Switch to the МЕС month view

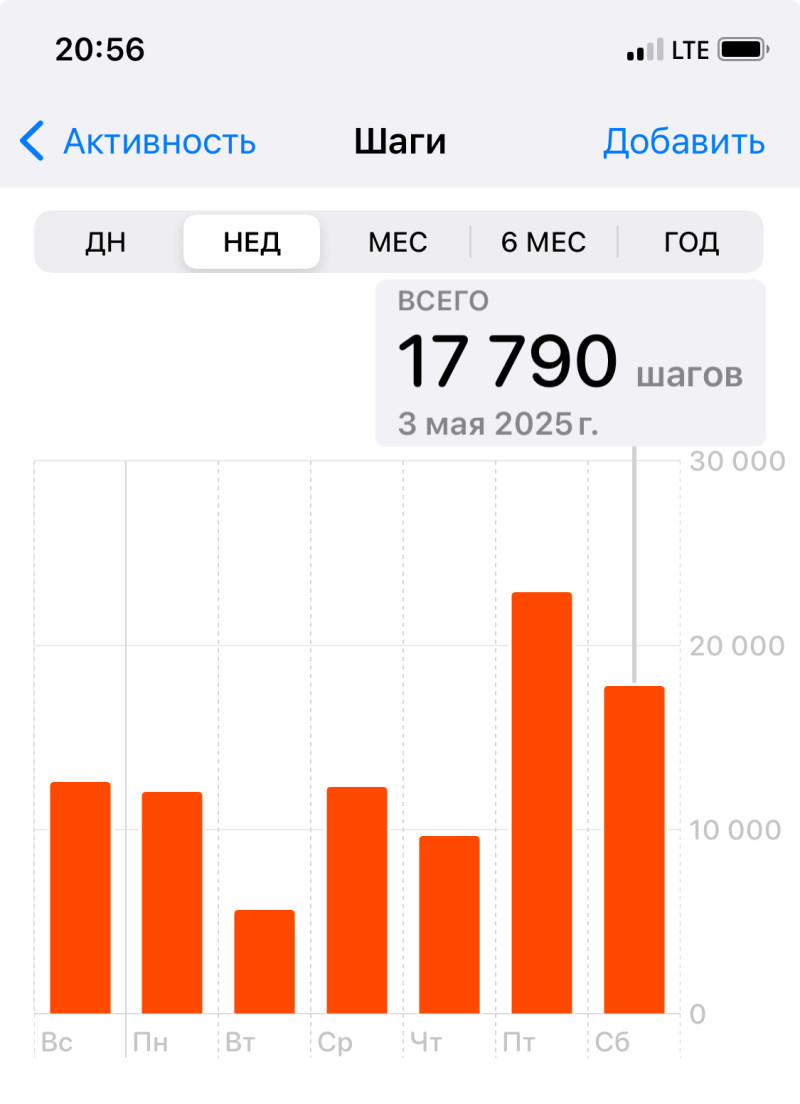click(x=397, y=242)
